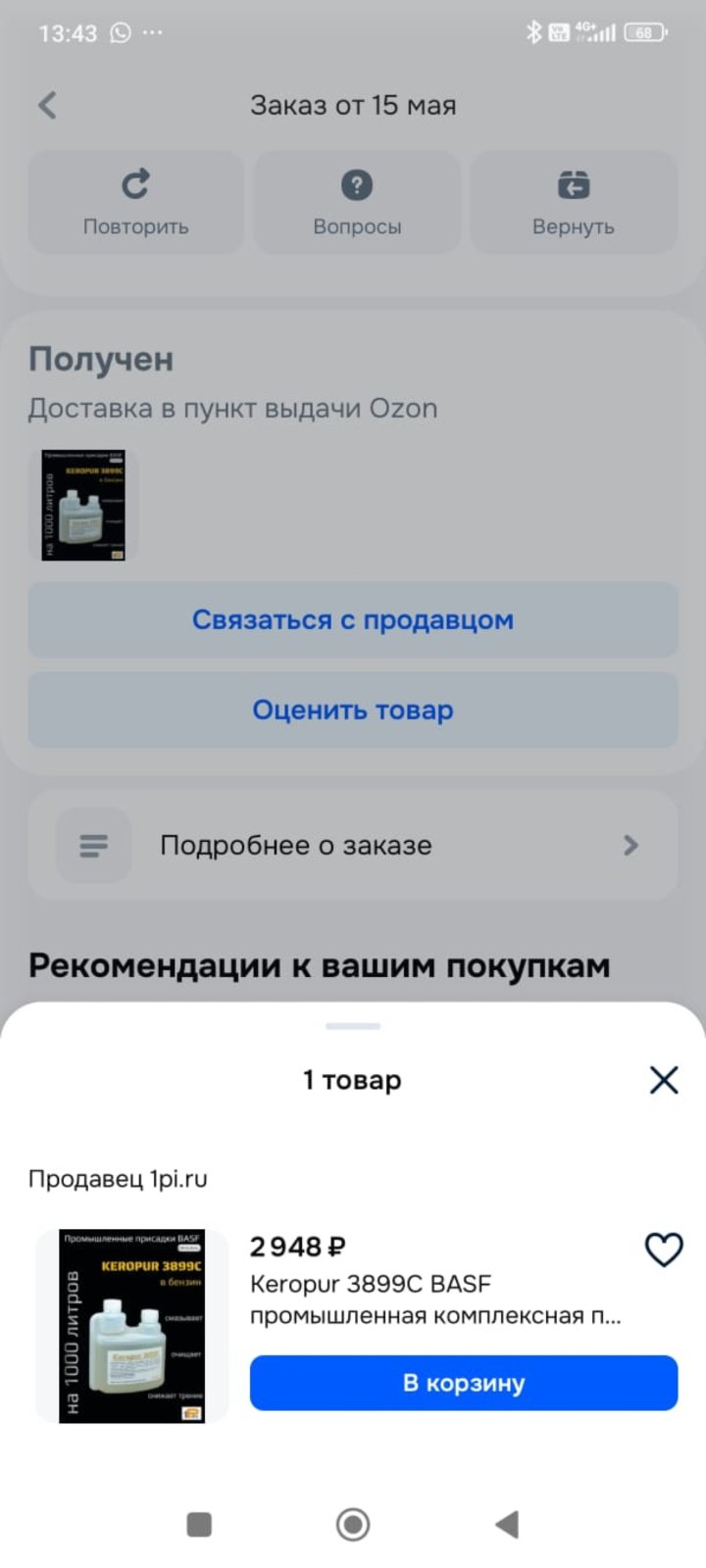Tap the "В корзину" button
706x1568 pixels.
coord(464,1383)
